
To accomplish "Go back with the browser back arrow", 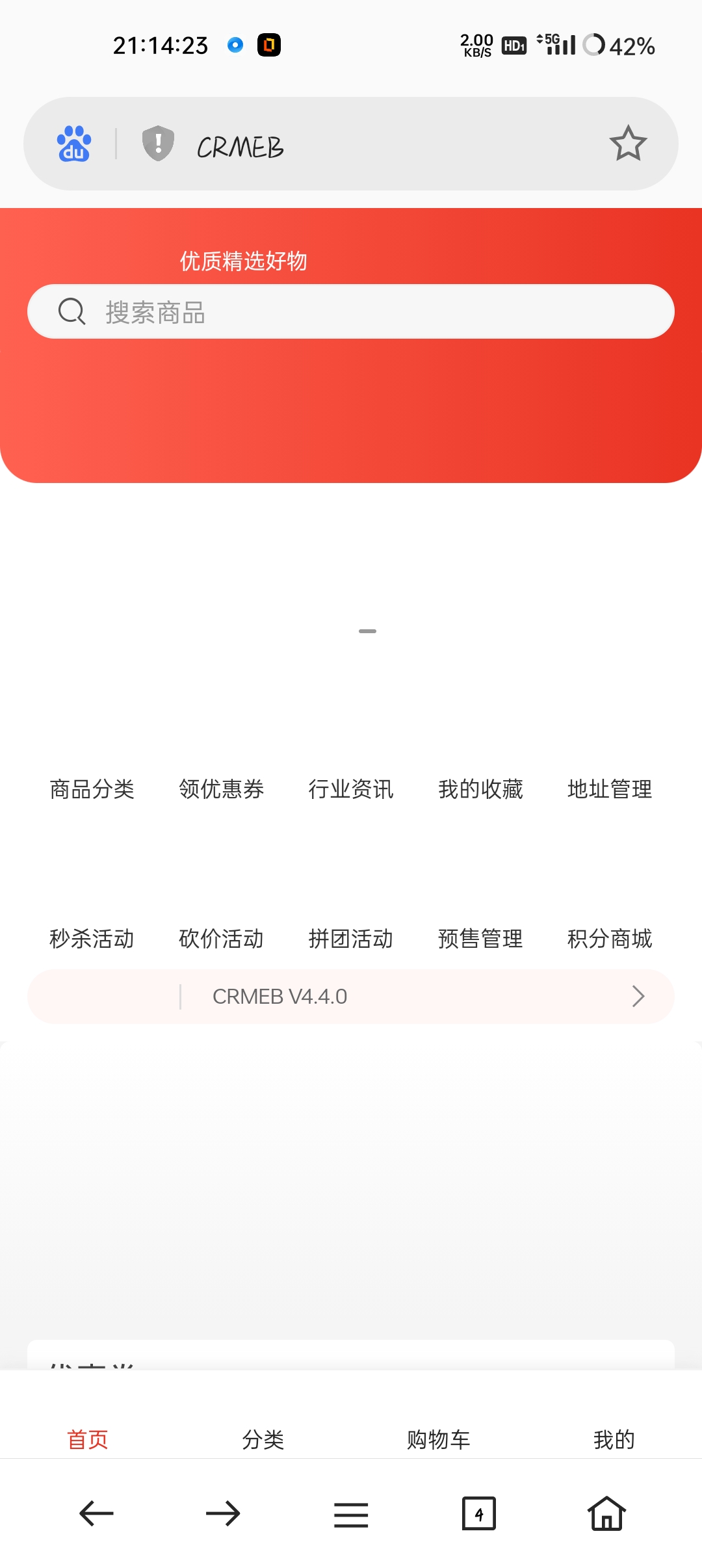I will pyautogui.click(x=96, y=1513).
